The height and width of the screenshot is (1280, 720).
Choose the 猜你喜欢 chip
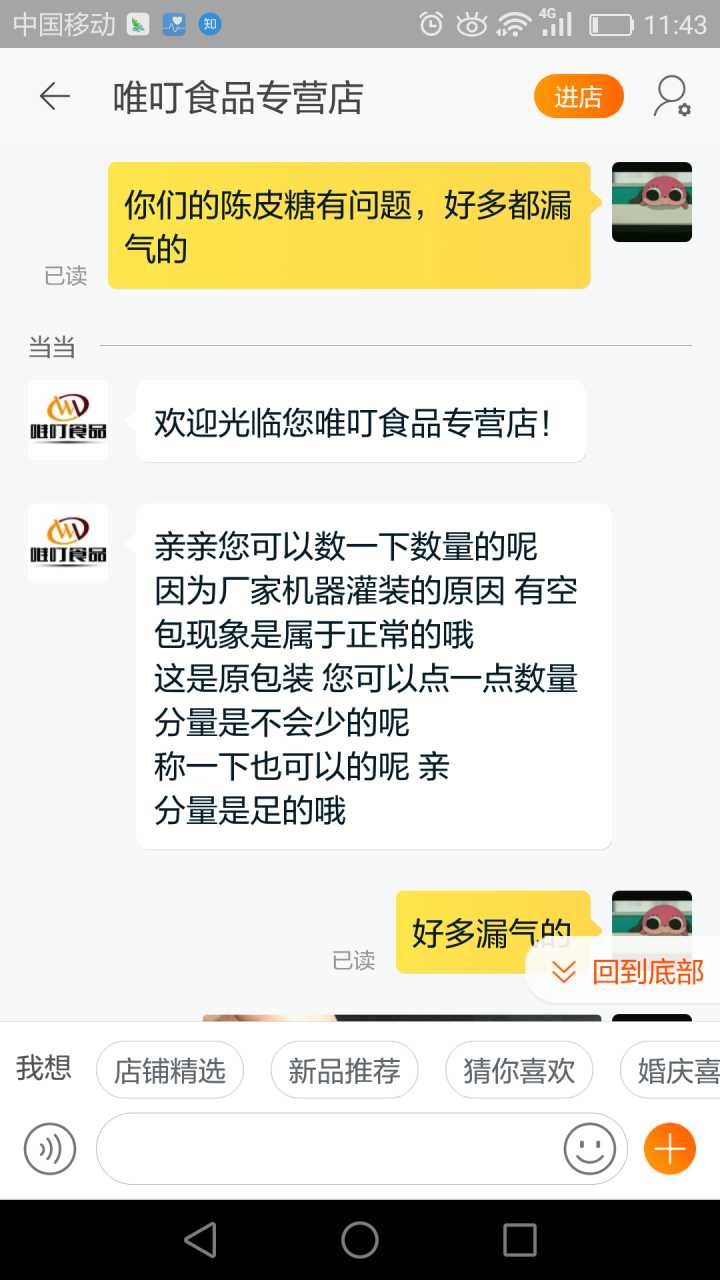pos(518,1071)
